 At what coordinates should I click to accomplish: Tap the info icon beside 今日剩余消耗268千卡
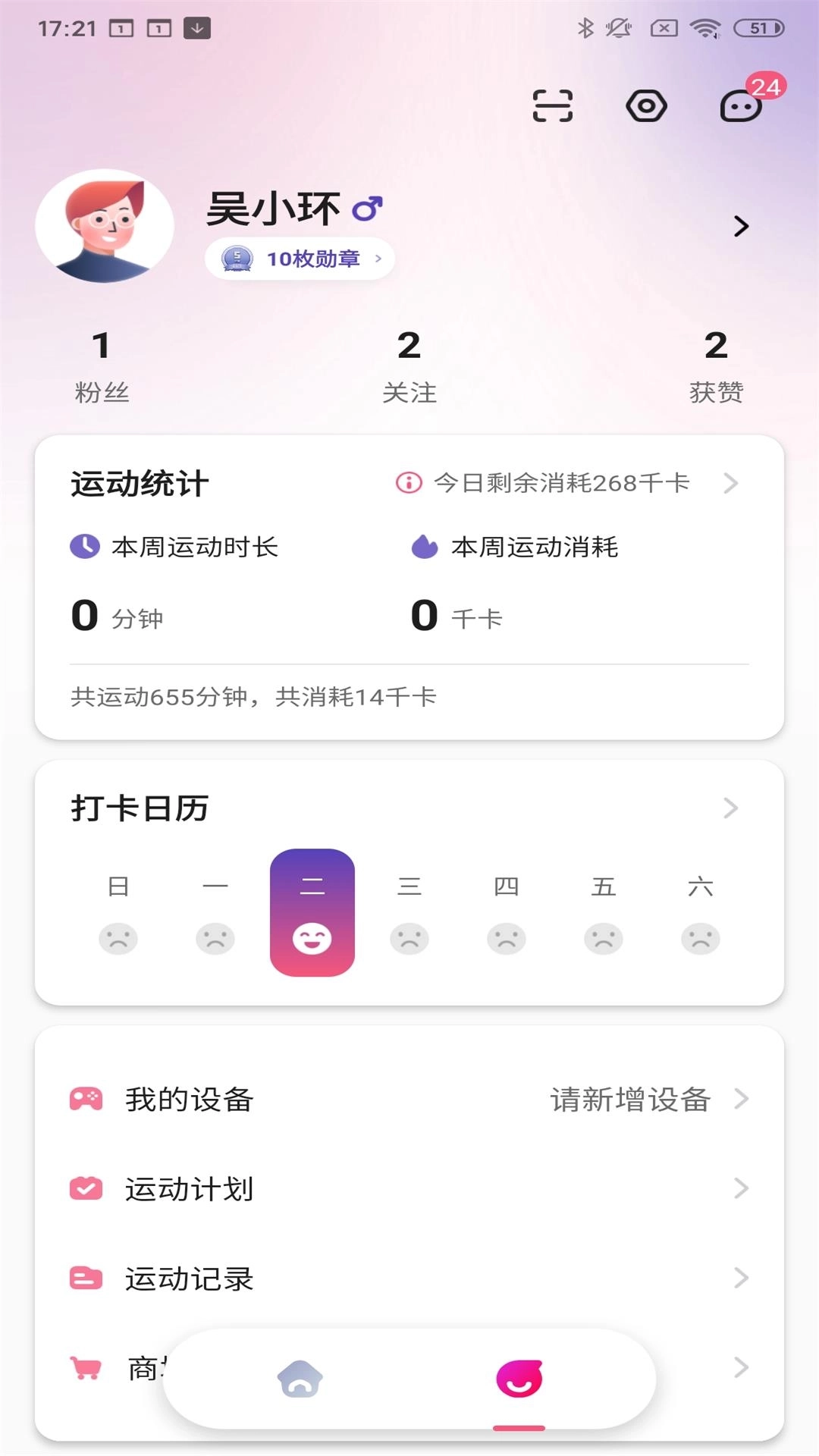click(407, 483)
